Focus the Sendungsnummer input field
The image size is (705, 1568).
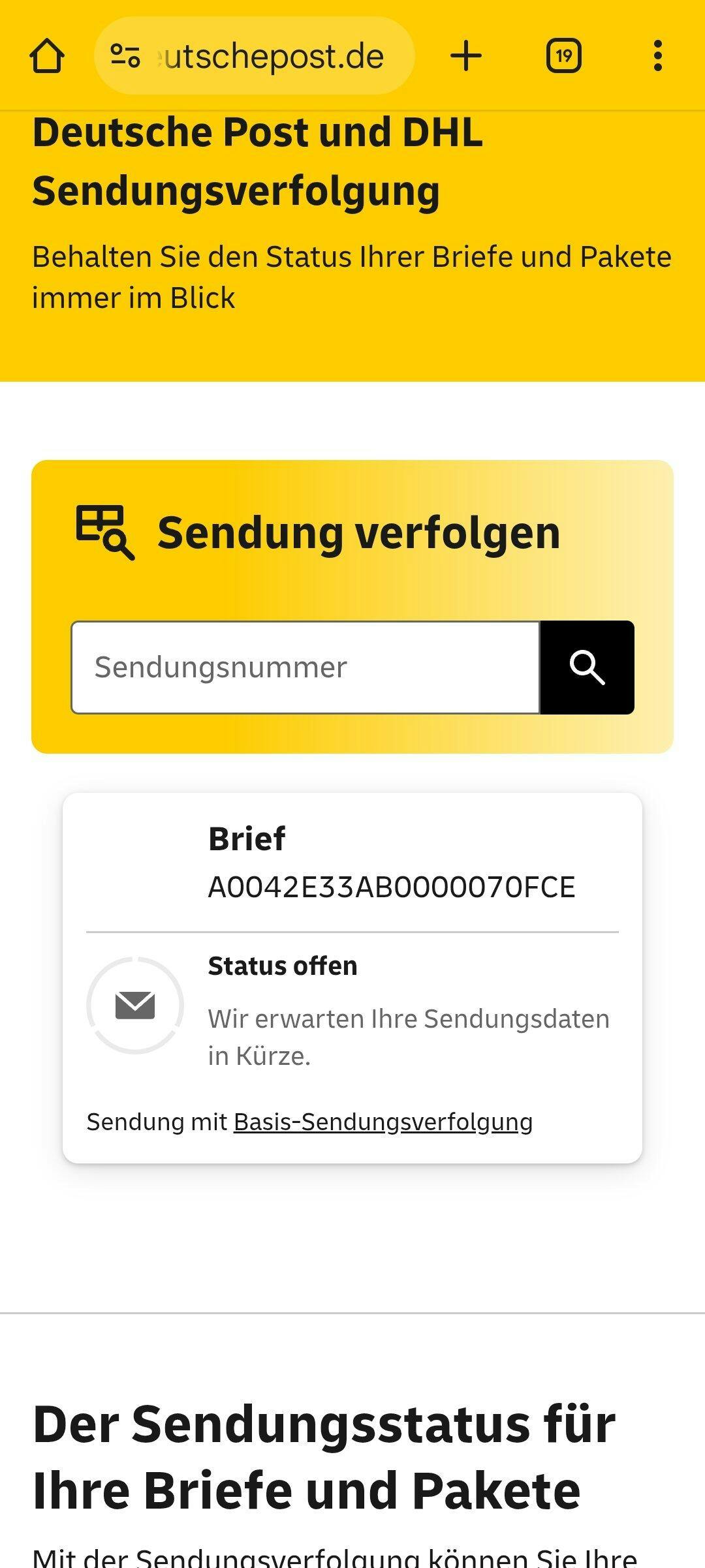coord(305,667)
